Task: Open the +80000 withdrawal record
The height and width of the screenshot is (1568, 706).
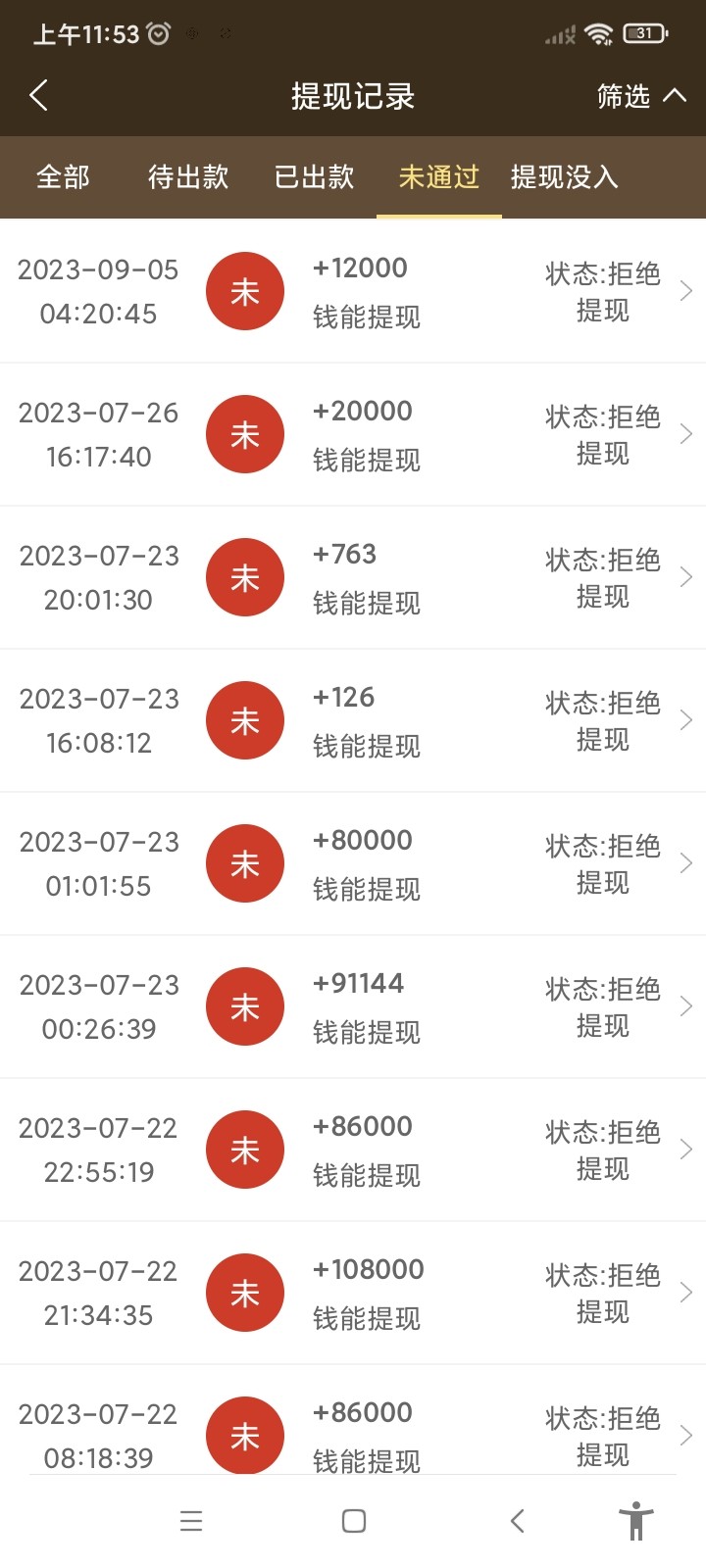Action: click(x=353, y=864)
